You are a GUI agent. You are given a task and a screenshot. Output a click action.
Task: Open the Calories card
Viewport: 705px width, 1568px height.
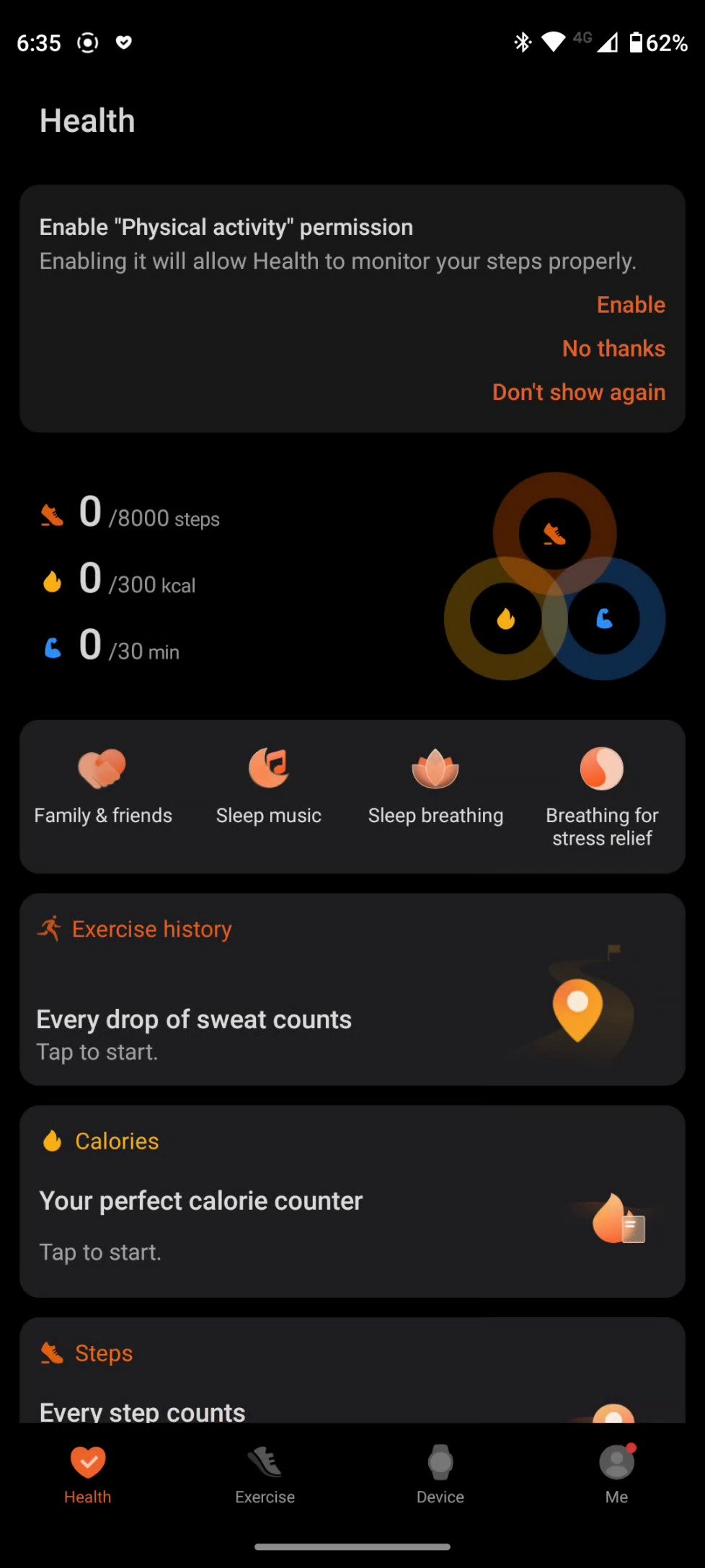(352, 1201)
